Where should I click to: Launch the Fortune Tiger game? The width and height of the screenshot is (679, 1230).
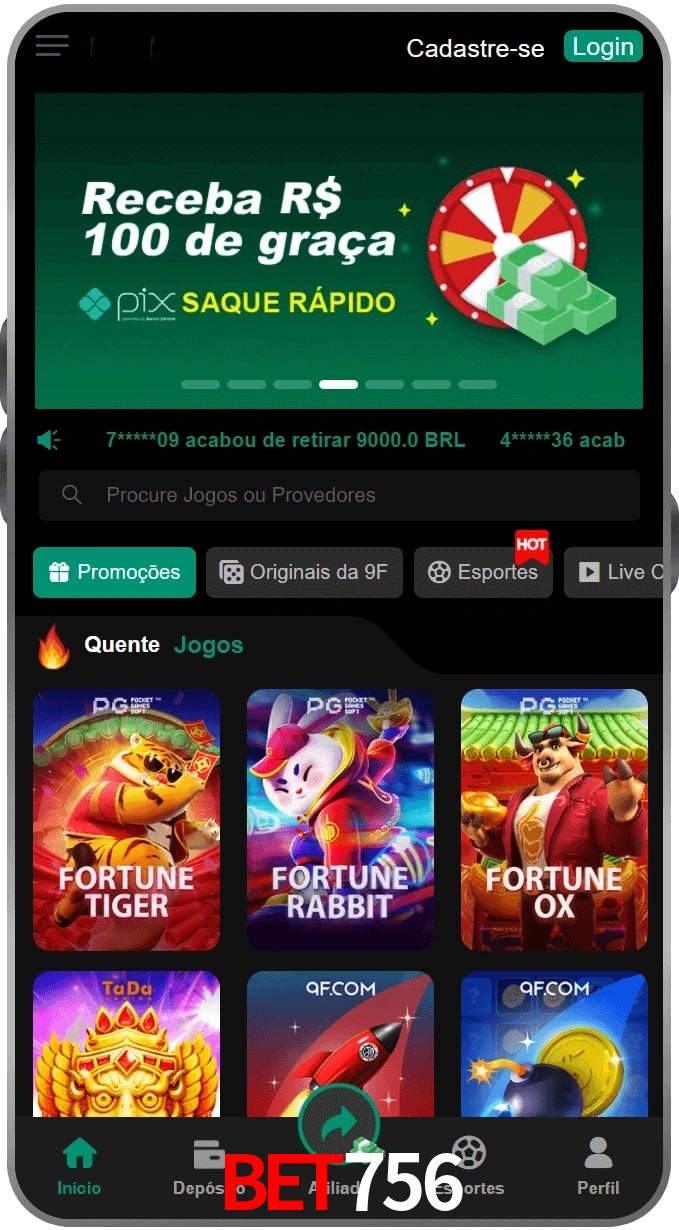(126, 819)
